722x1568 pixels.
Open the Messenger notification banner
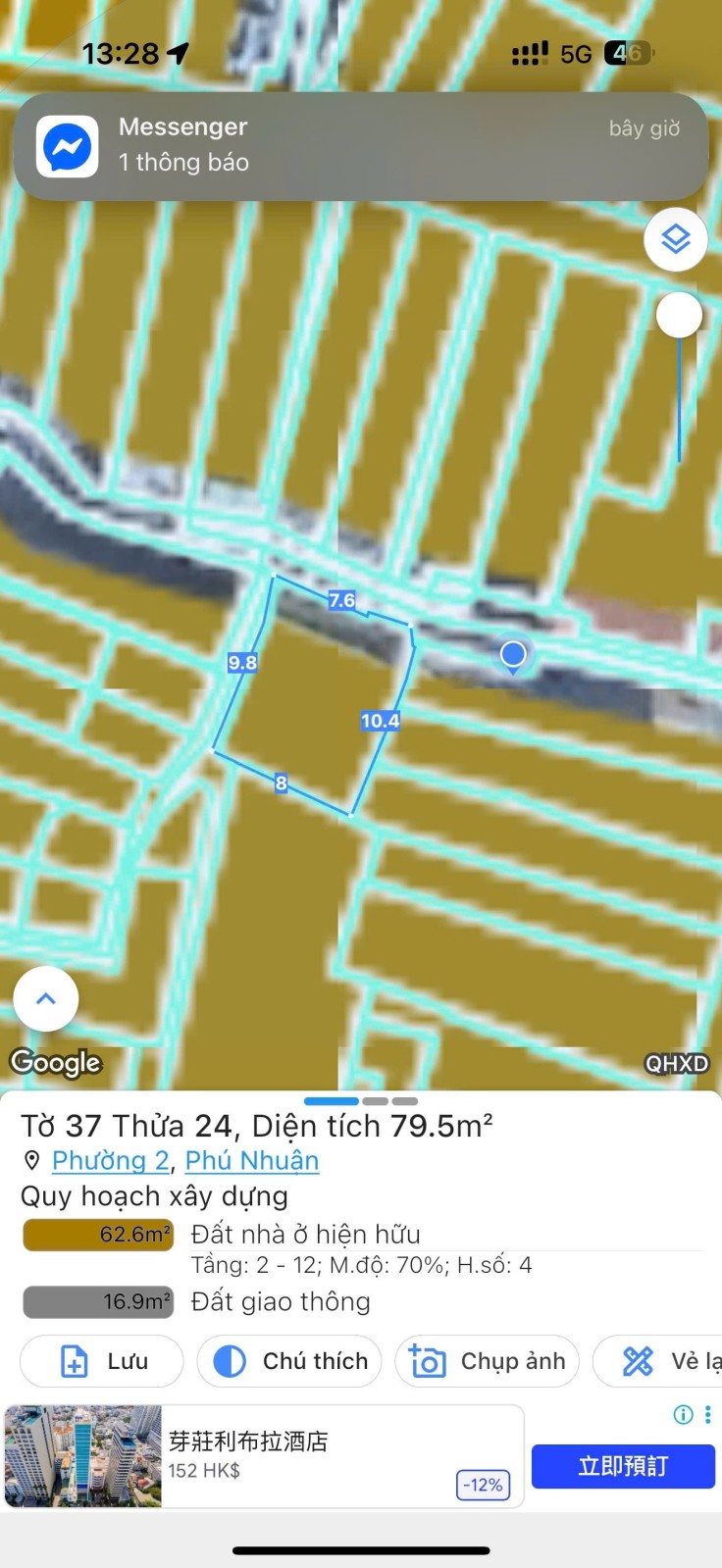point(361,147)
